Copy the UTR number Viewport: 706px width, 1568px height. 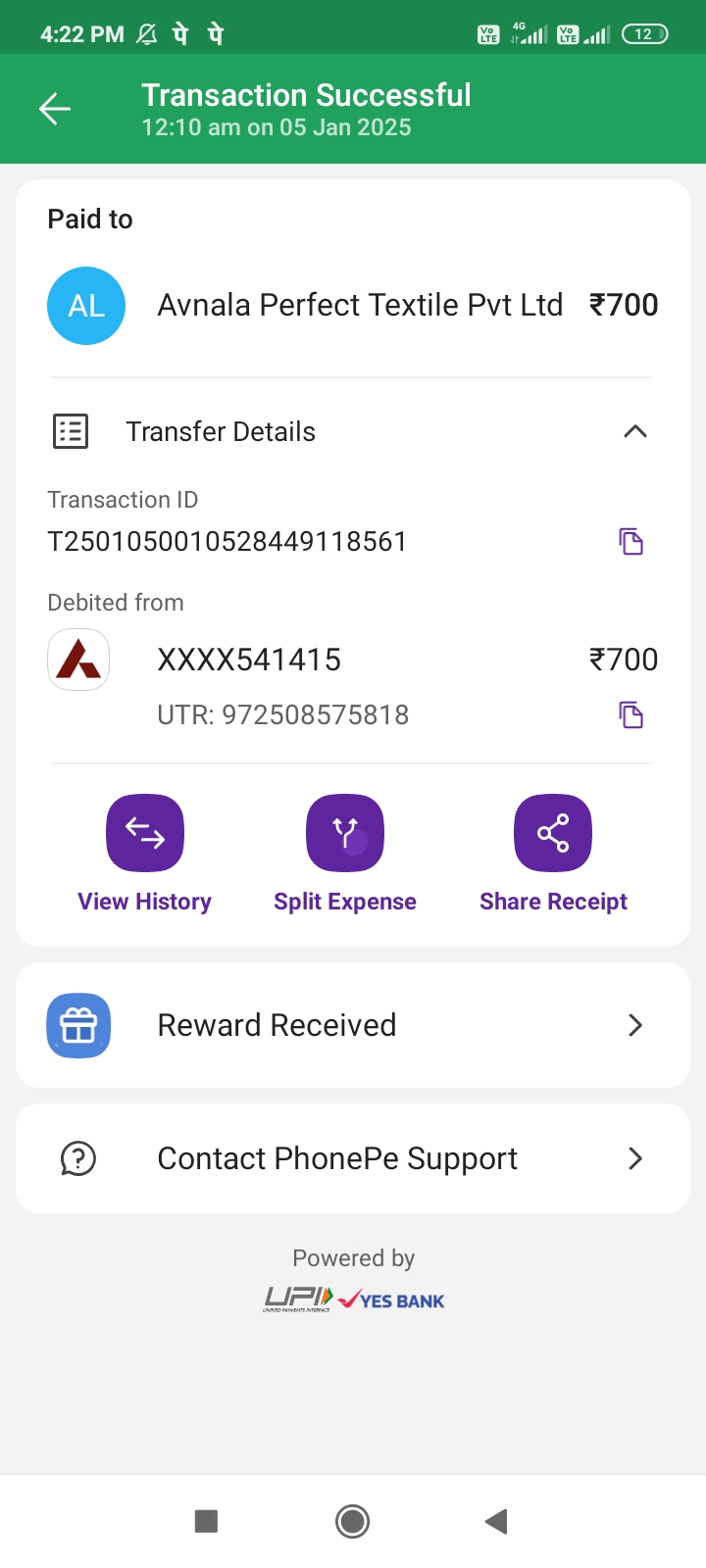pyautogui.click(x=630, y=715)
